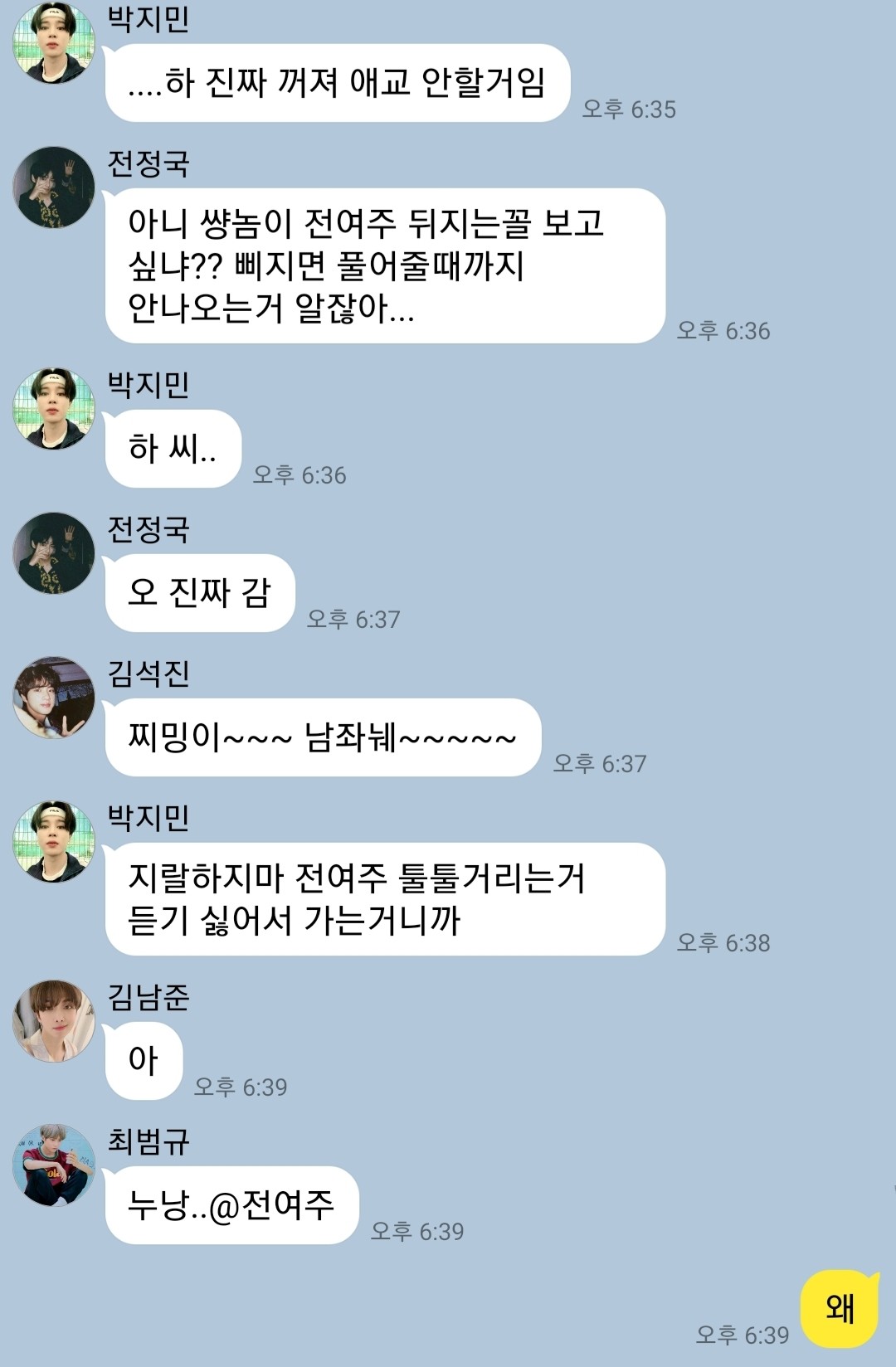Open 박지민's avatar beside the '하 씨..' message

click(54, 409)
